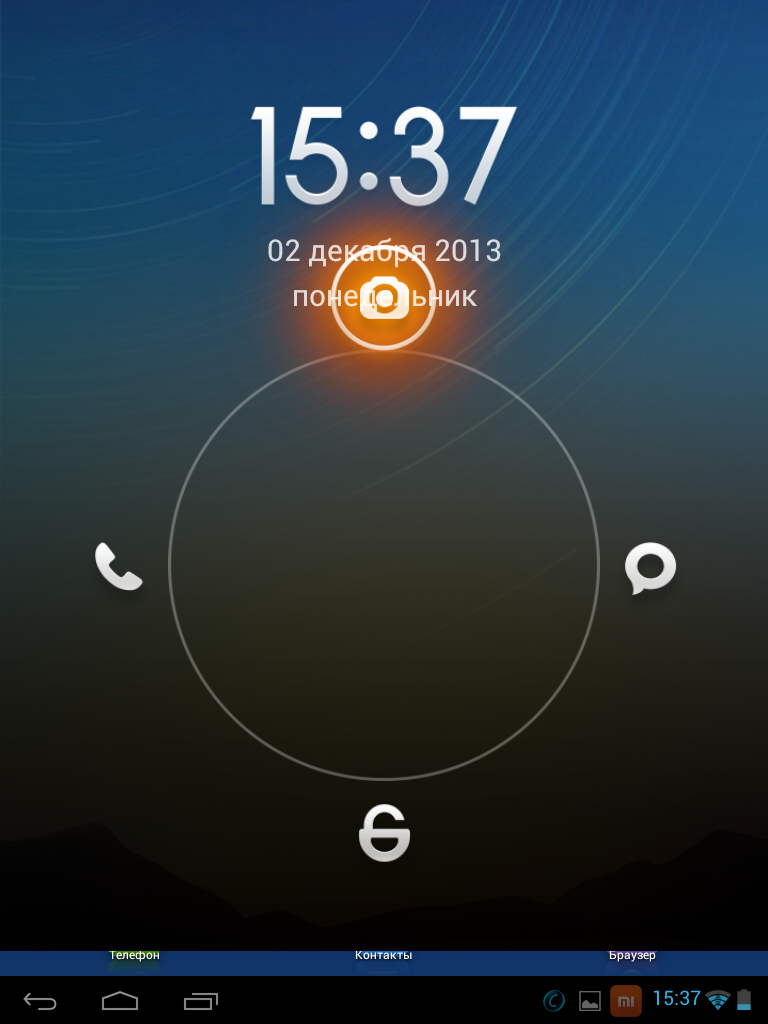Tap the unlock padlock icon
The image size is (768, 1024).
coord(384,833)
